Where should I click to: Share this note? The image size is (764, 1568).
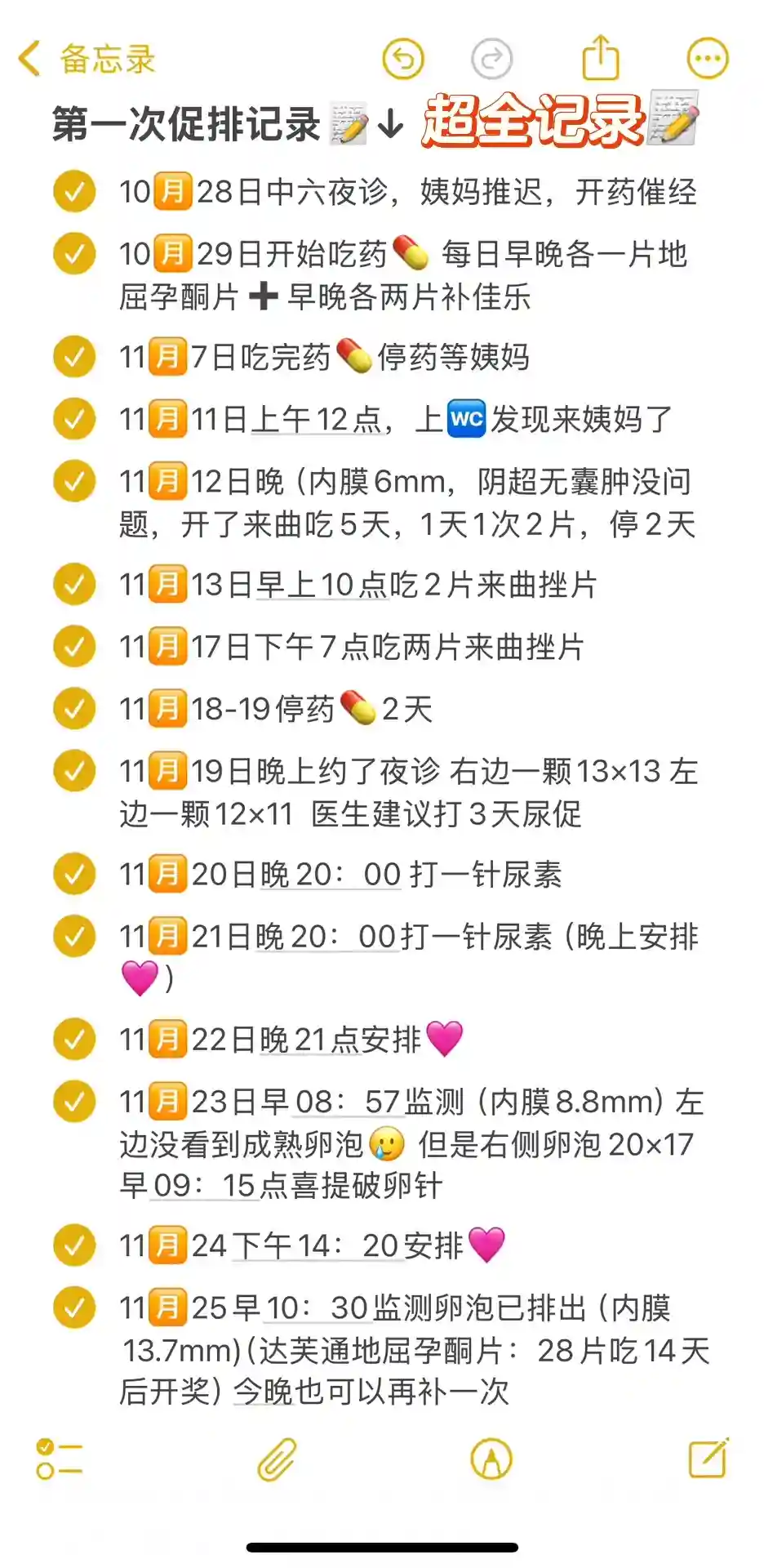601,58
